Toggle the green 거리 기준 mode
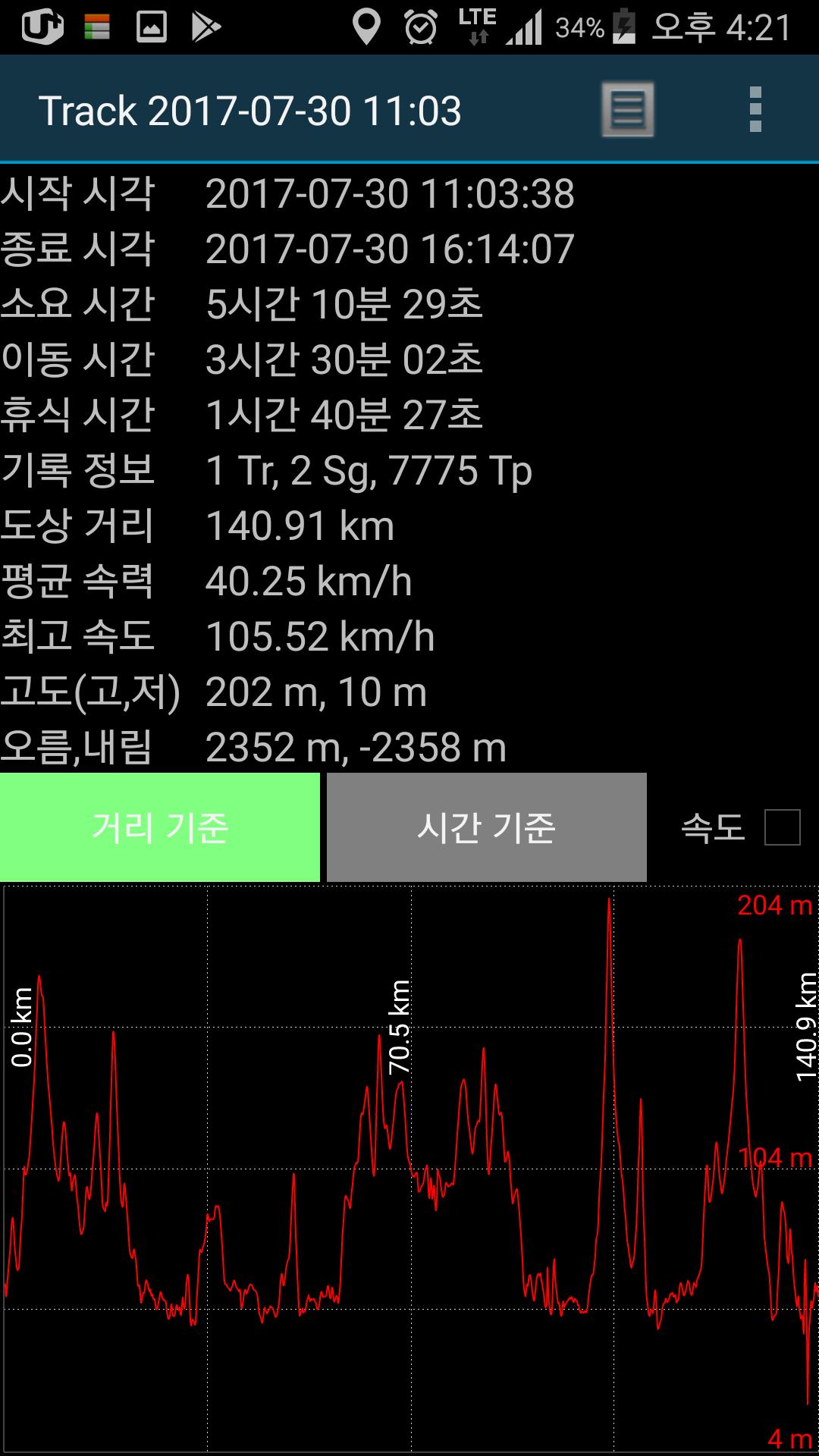Viewport: 819px width, 1456px height. [x=161, y=826]
